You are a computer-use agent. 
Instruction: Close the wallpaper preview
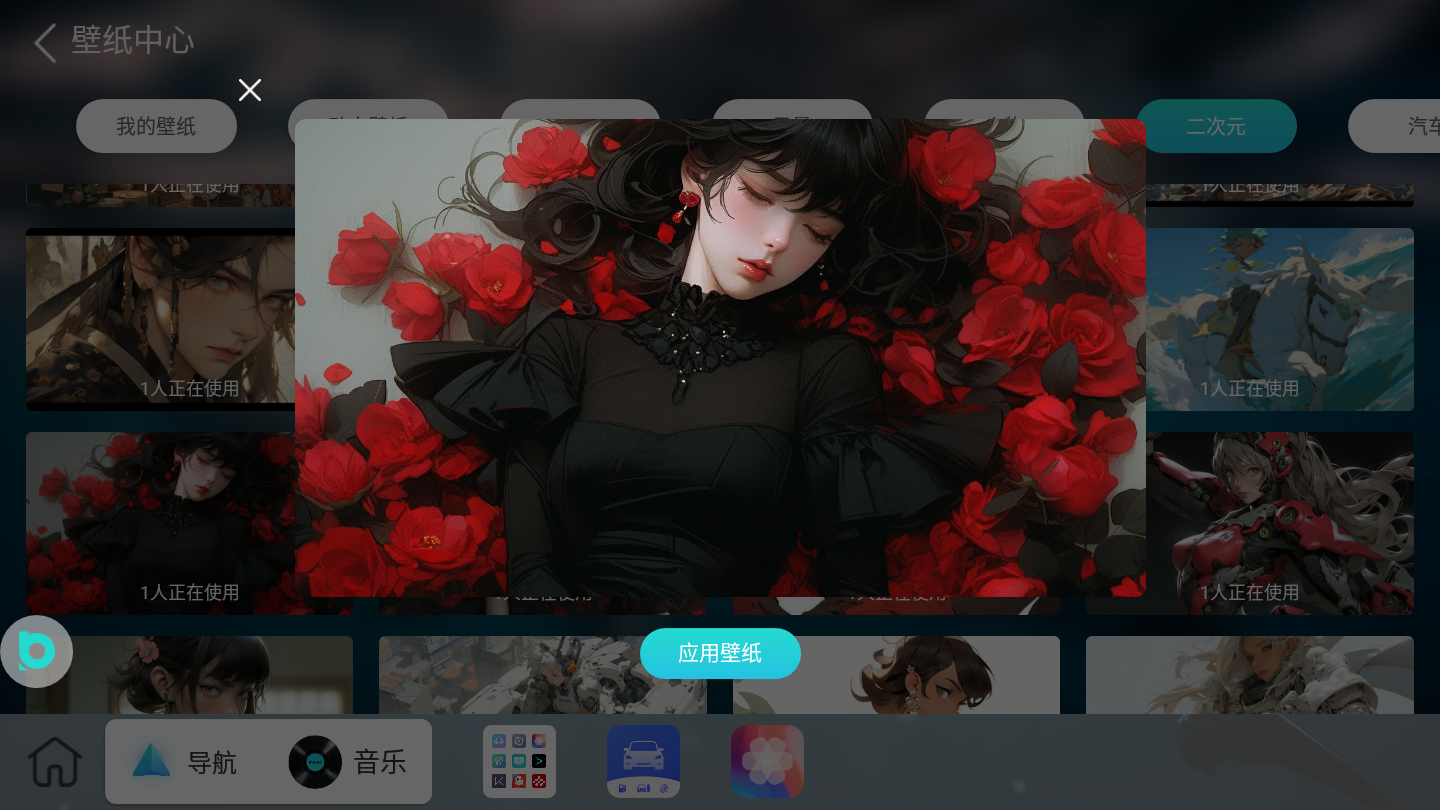[250, 90]
